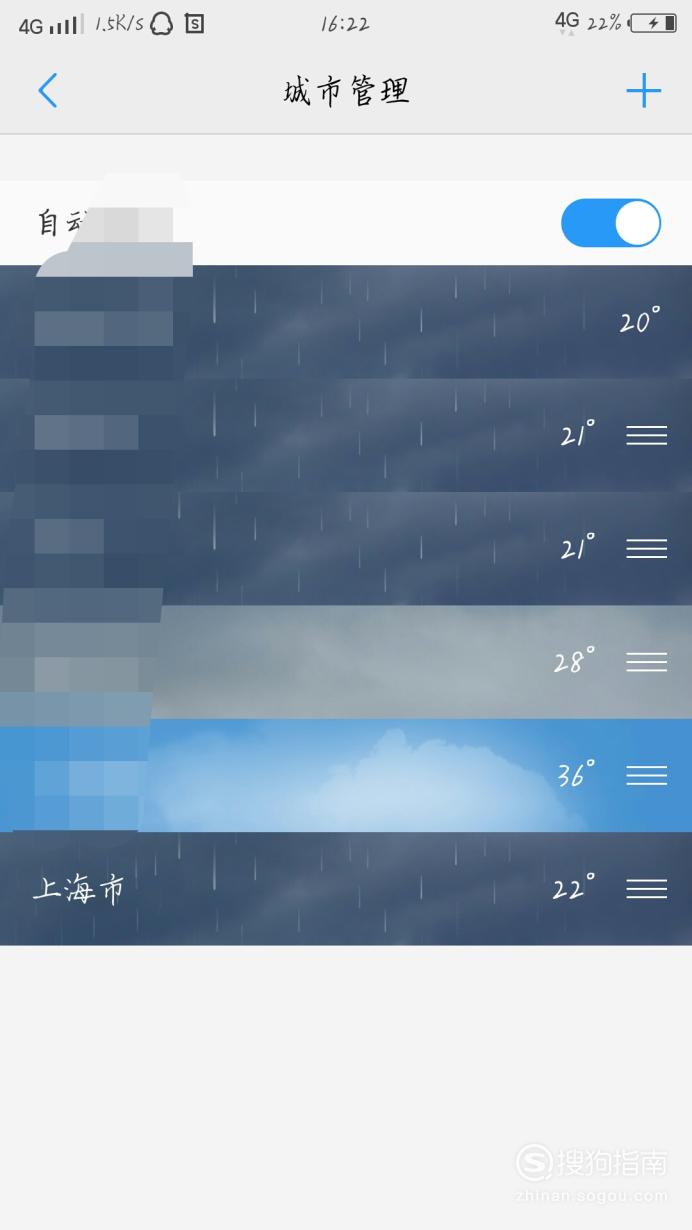Open the city row showing 28°
This screenshot has height=1230, width=692.
pos(346,662)
